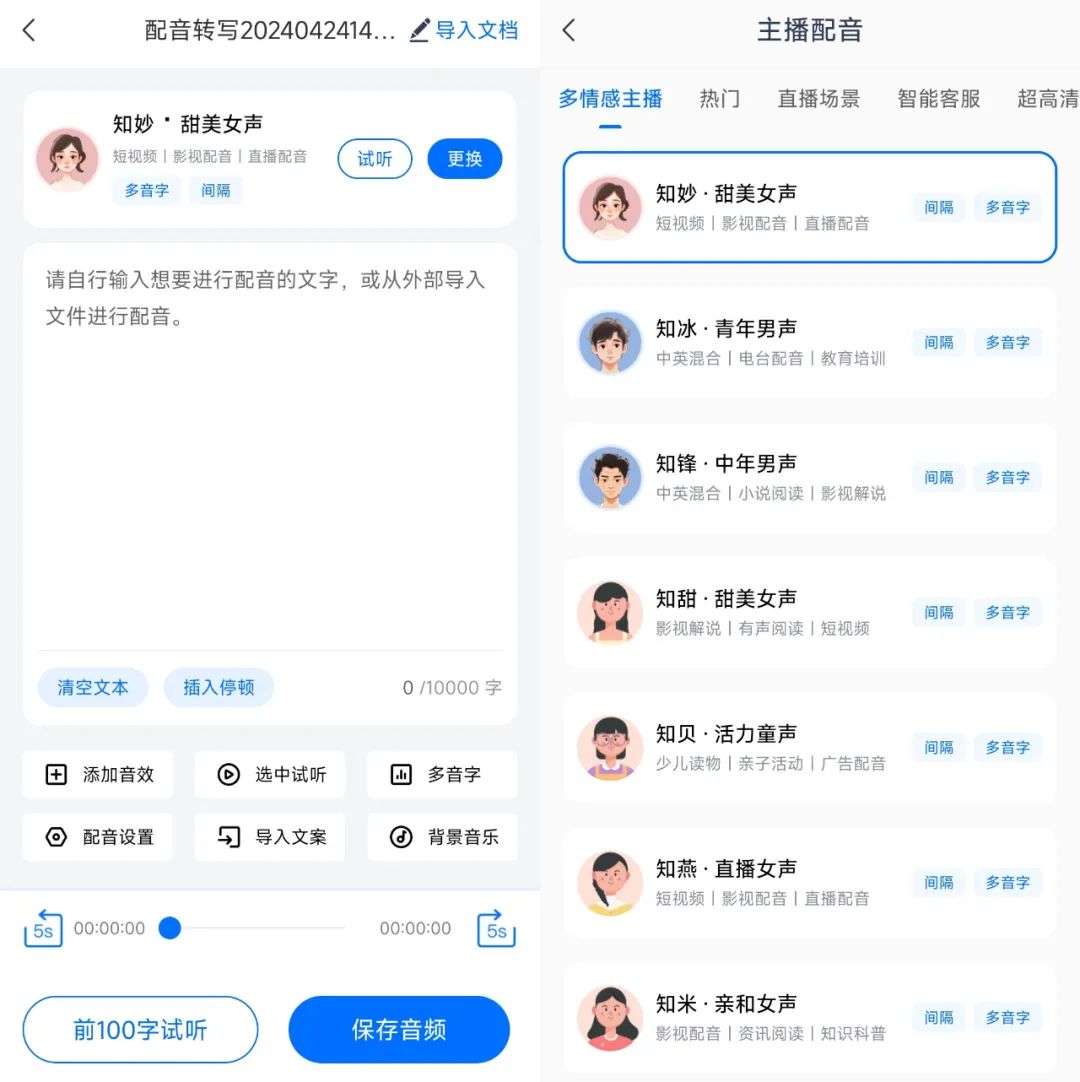This screenshot has height=1082, width=1080.
Task: Tap 清空文本 to clear the text
Action: [92, 687]
